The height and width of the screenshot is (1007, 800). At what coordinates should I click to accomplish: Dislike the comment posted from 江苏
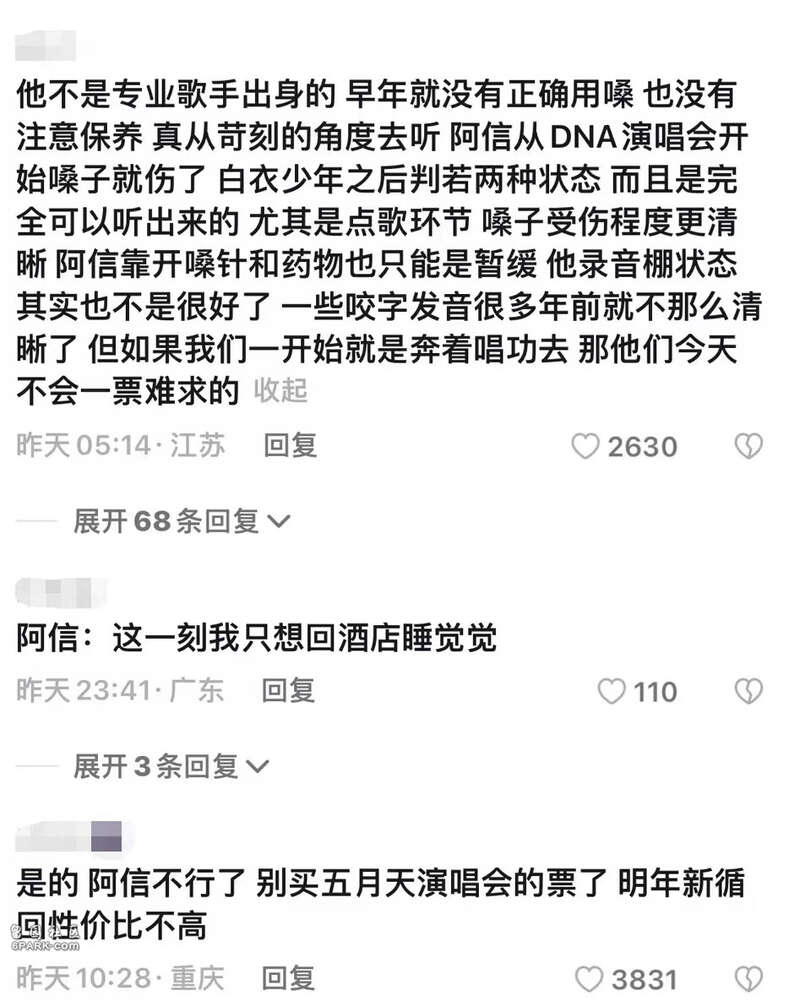748,447
